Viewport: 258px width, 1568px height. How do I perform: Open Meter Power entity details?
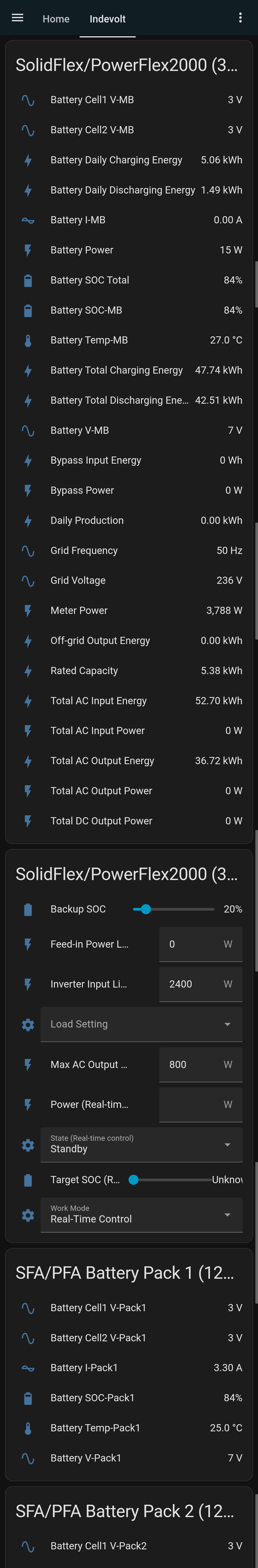point(79,611)
